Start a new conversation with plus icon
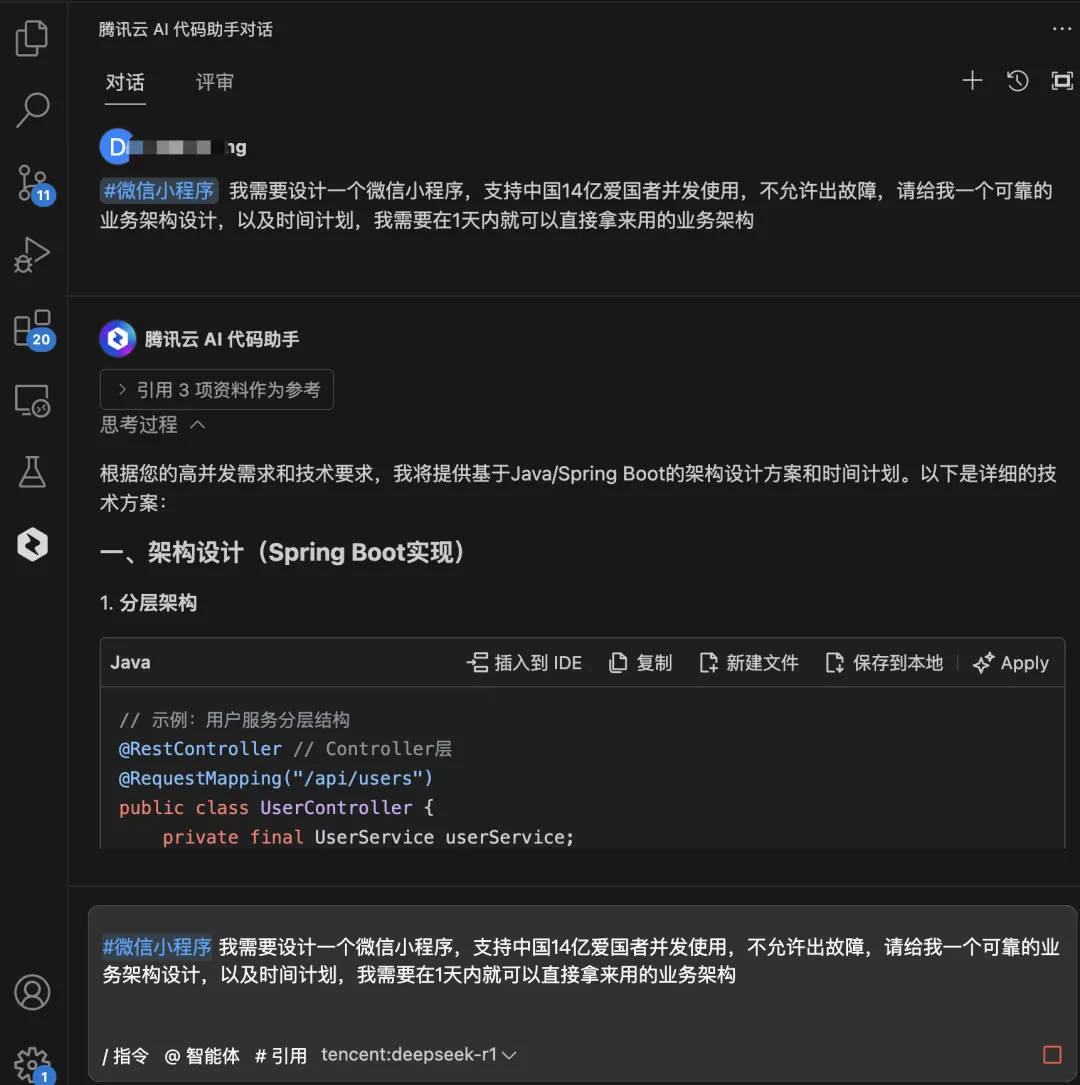The width and height of the screenshot is (1080, 1085). (972, 81)
